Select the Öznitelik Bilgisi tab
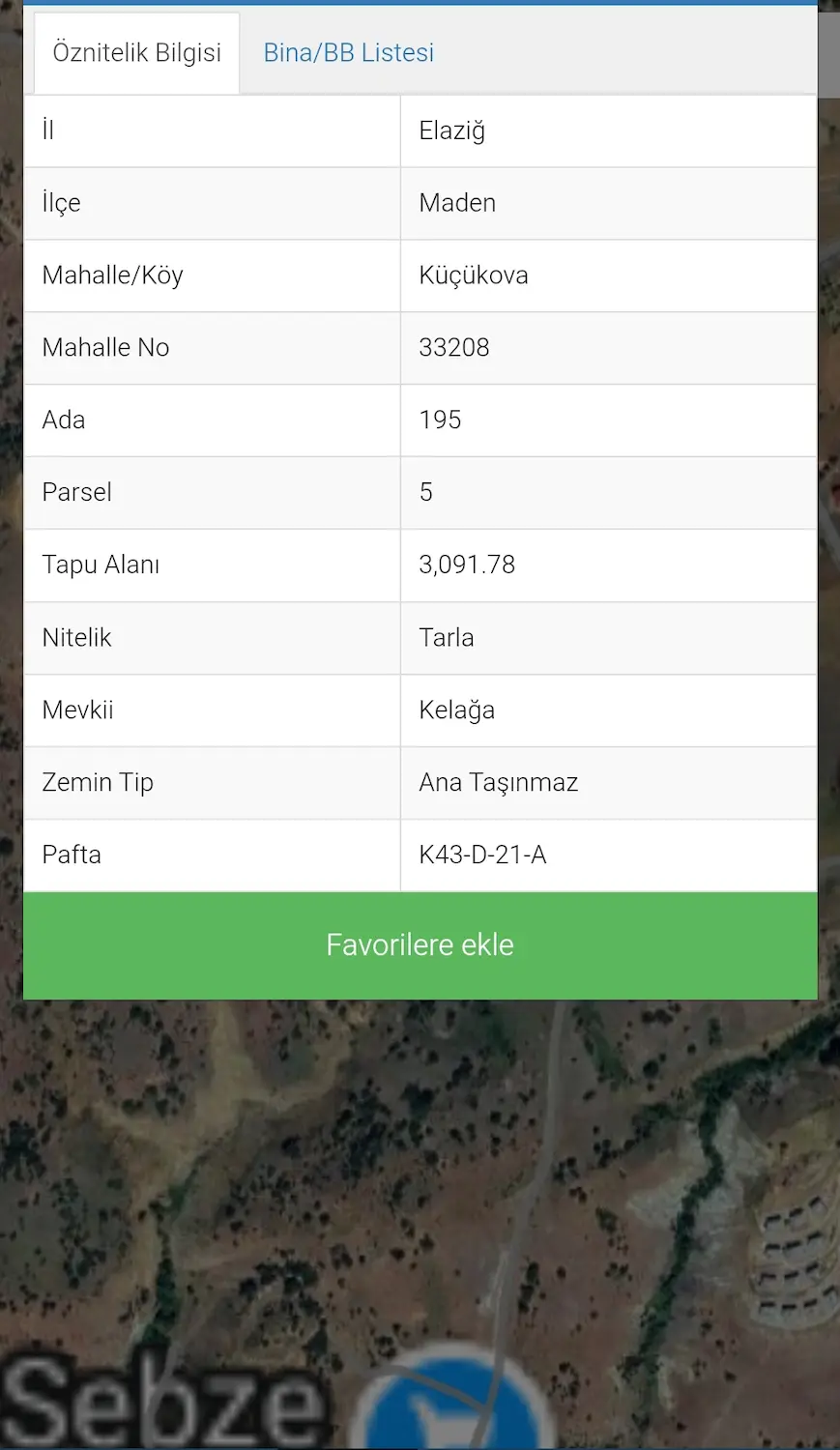Viewport: 840px width, 1450px height. [x=136, y=53]
